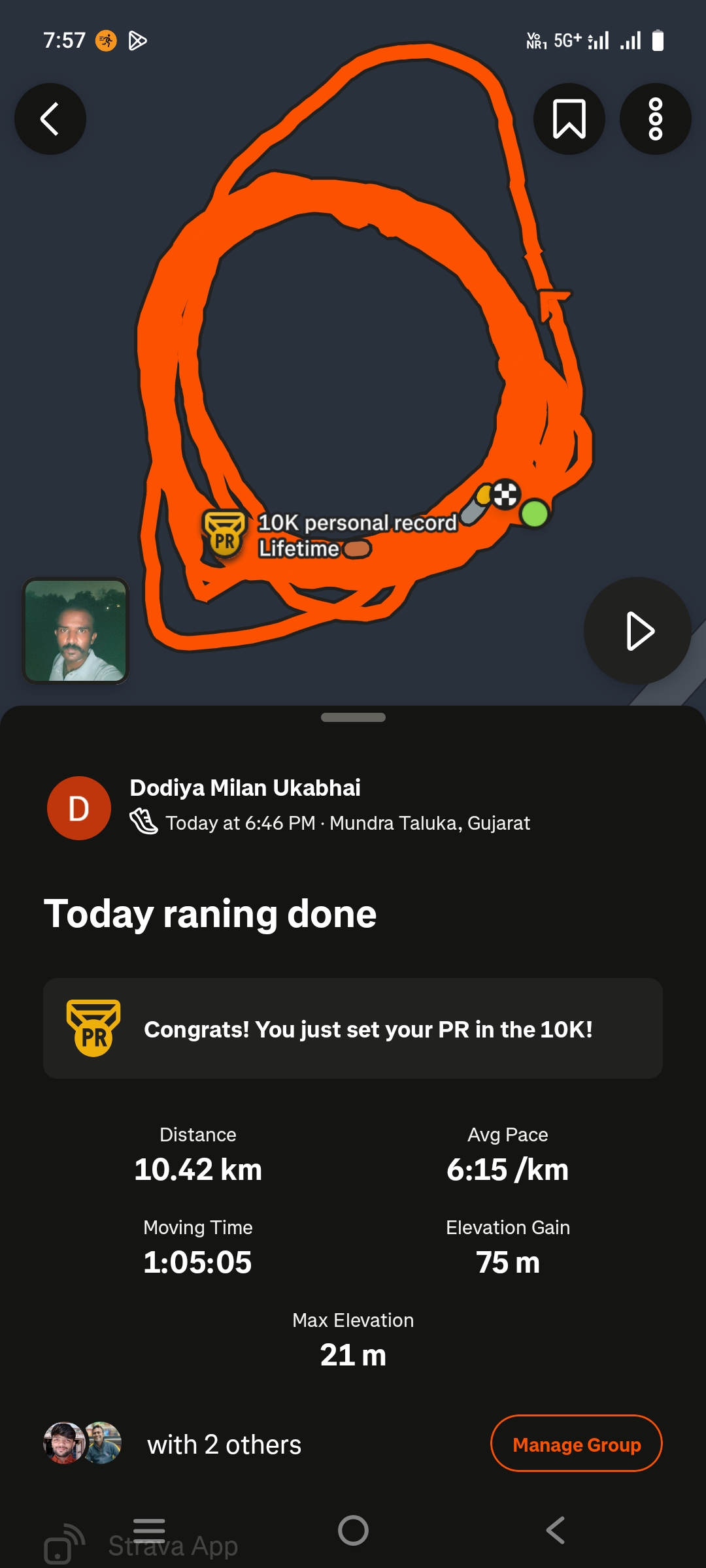Open Dodiya Milan Ukabhai's profile avatar

pyautogui.click(x=79, y=808)
